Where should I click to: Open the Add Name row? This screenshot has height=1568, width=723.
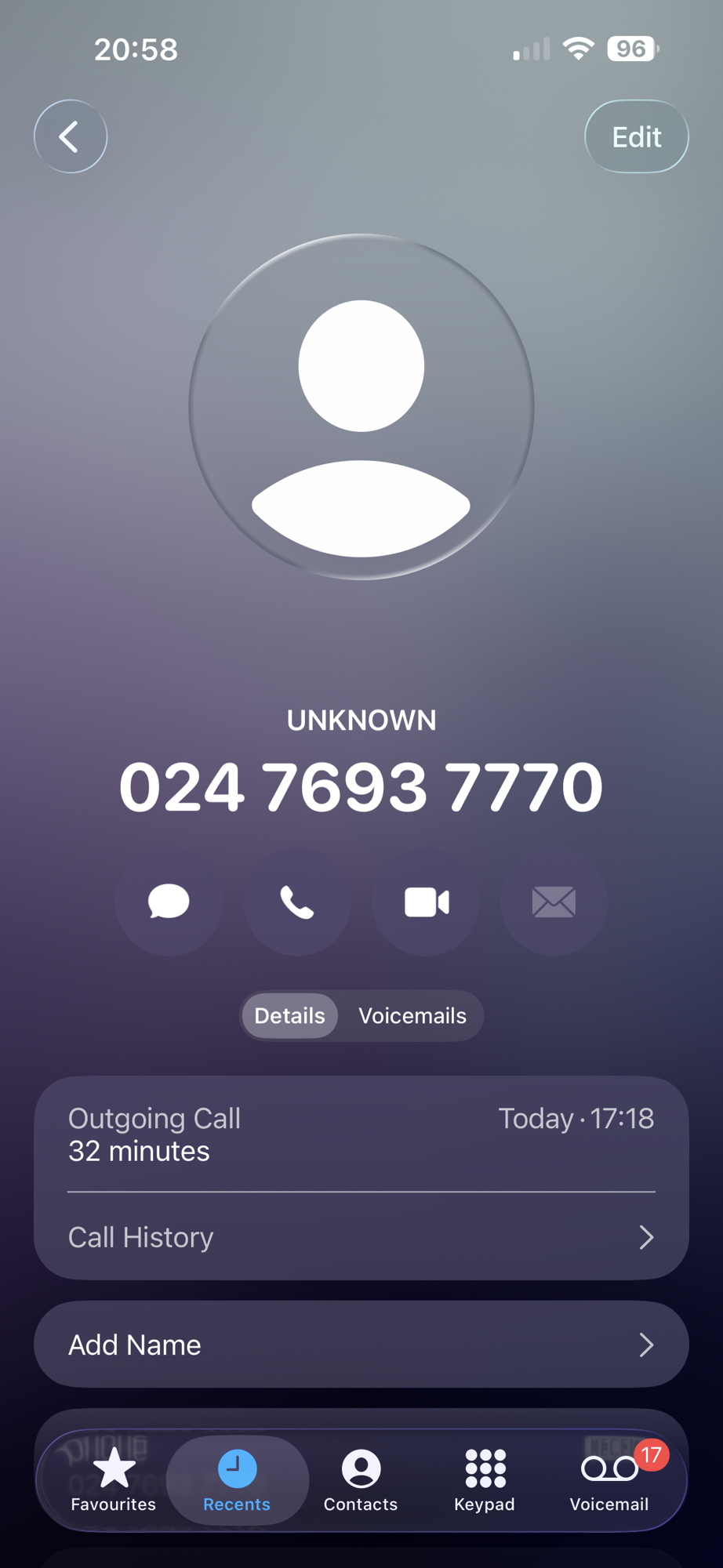[361, 1344]
